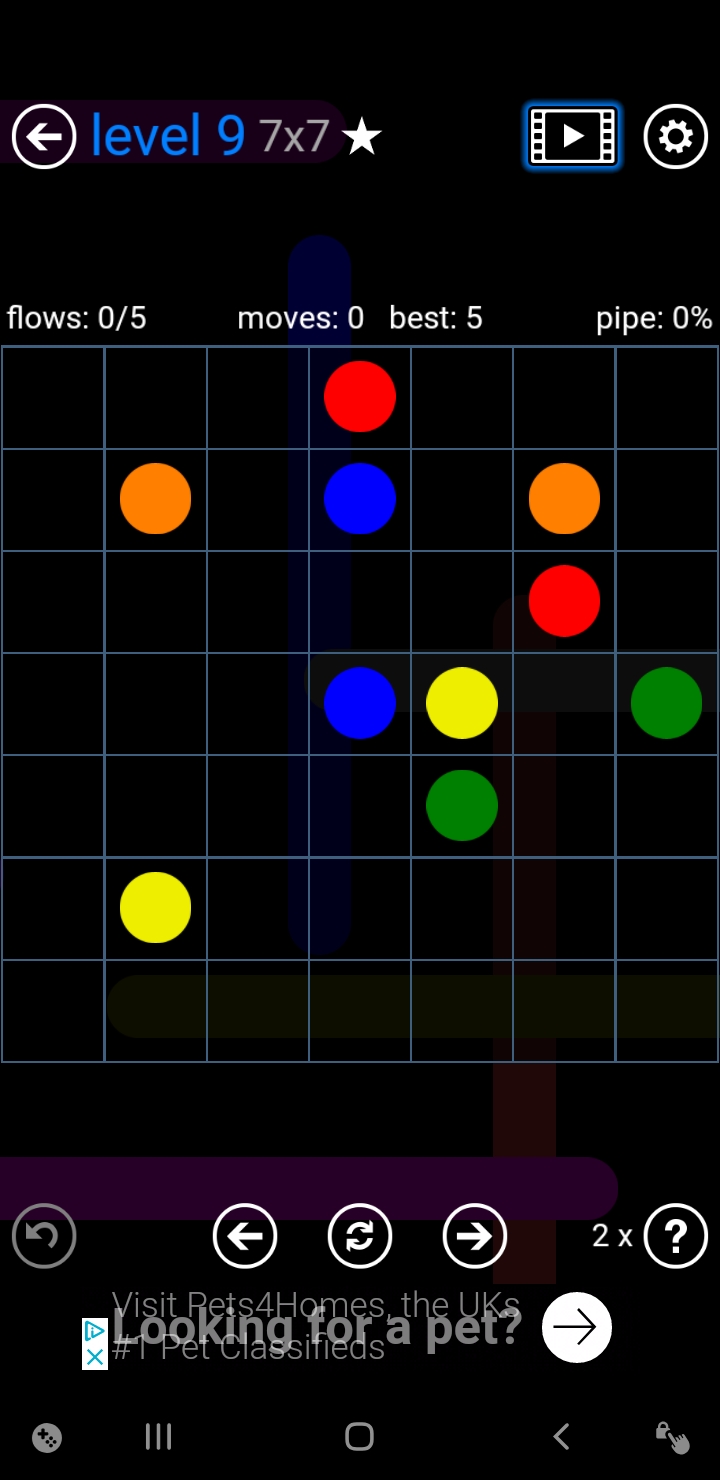
Task: Tap the red dot in the top row
Action: [x=360, y=397]
